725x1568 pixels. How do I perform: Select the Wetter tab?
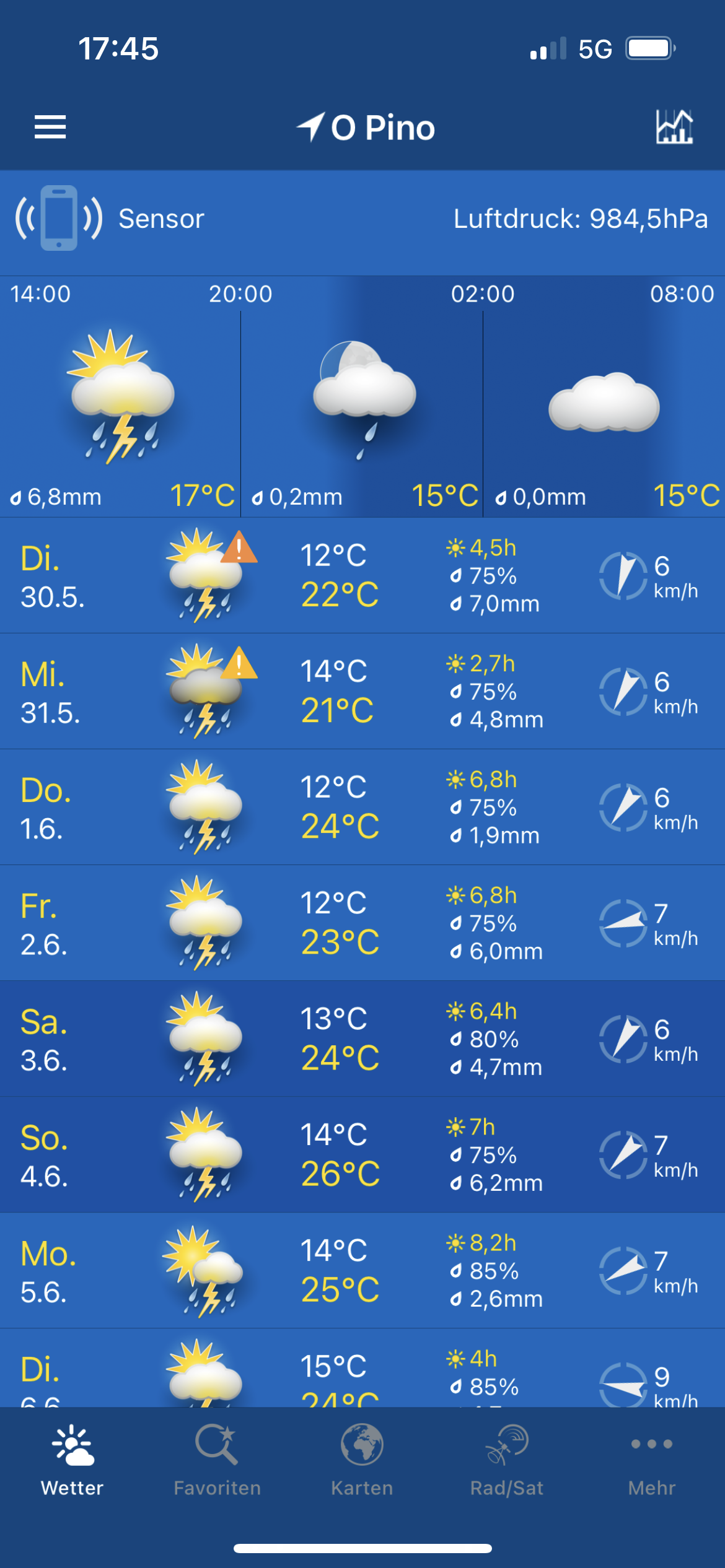coord(72,1460)
